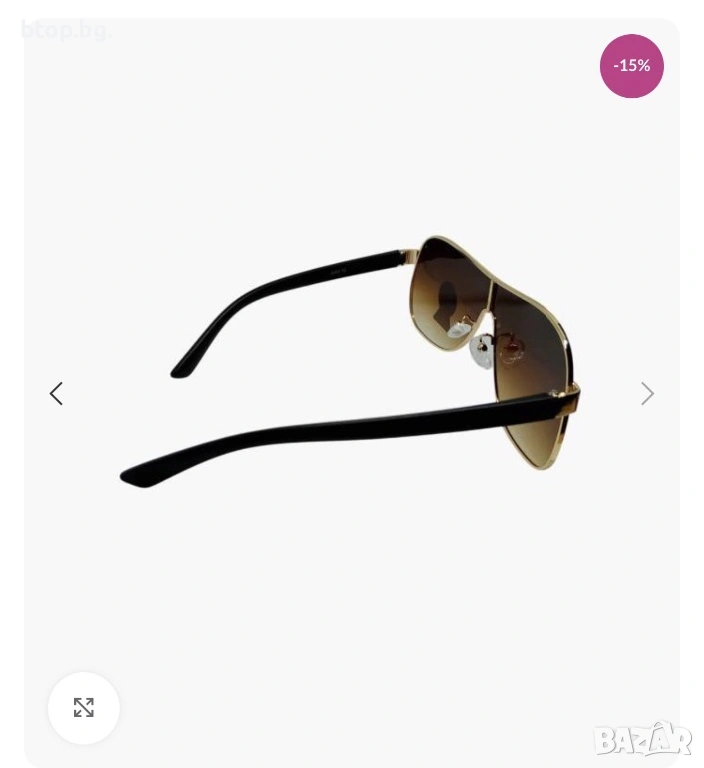Expand the sunglasses image to fullscreen
This screenshot has width=704, height=768.
pos(84,708)
